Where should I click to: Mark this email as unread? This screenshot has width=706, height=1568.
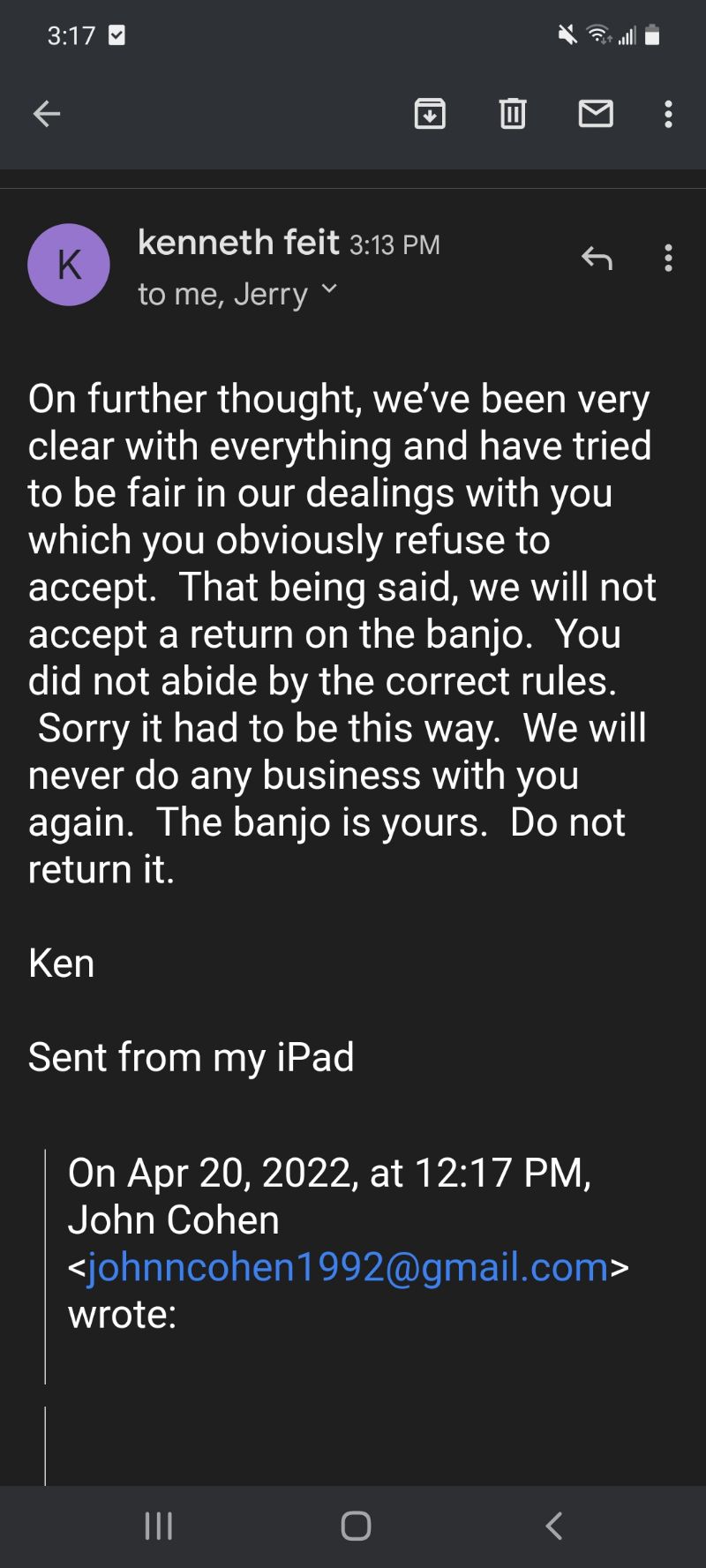[596, 114]
